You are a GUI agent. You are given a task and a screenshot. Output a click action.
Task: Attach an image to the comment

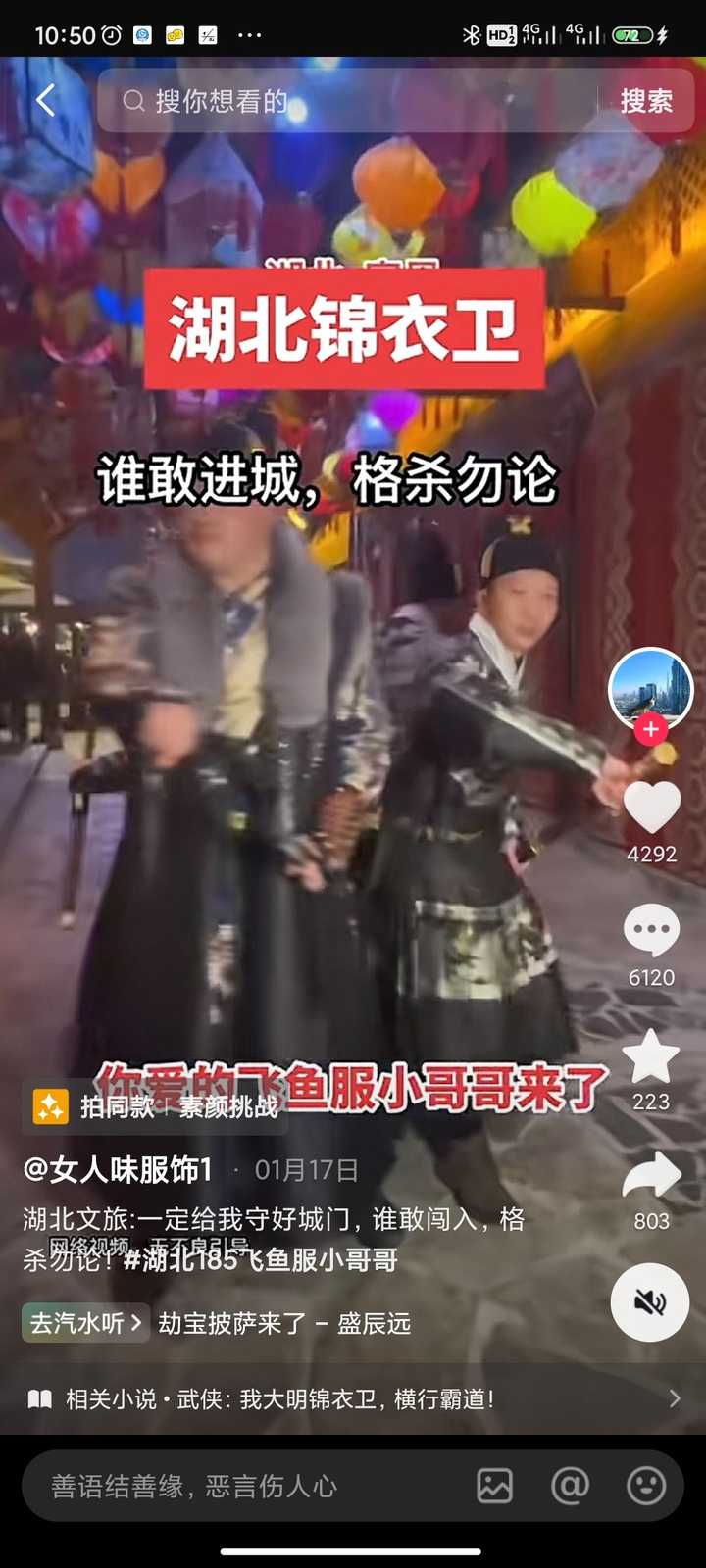(494, 1486)
